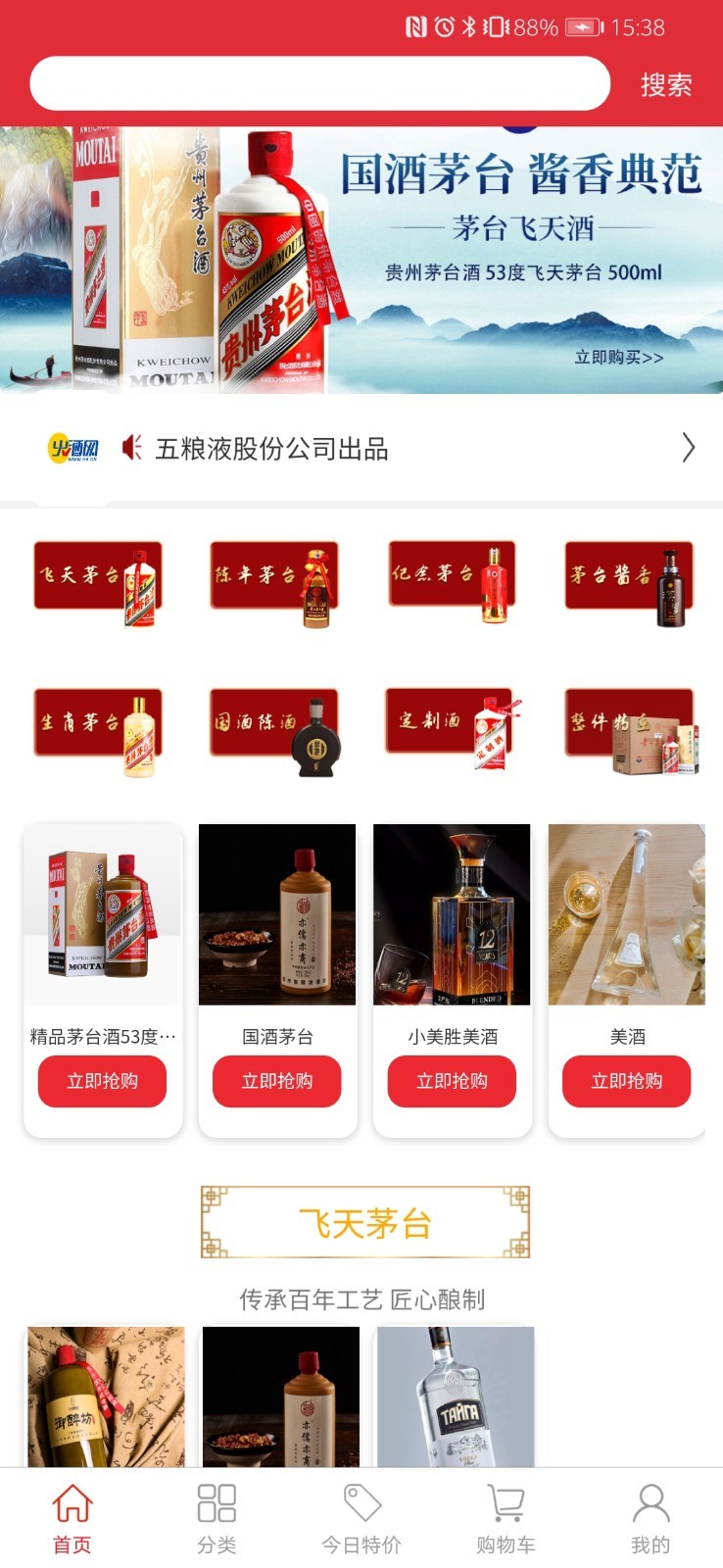Select the 定制酒 category
The image size is (723, 1568).
(452, 727)
